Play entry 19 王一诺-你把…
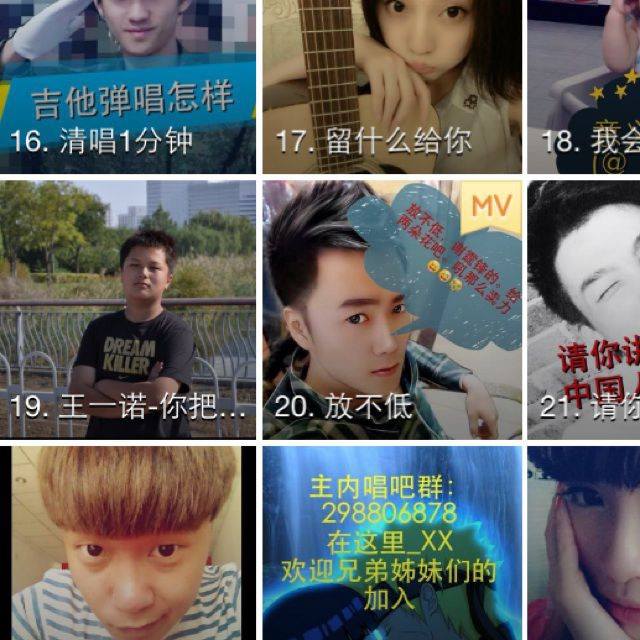The height and width of the screenshot is (640, 640). pyautogui.click(x=127, y=310)
